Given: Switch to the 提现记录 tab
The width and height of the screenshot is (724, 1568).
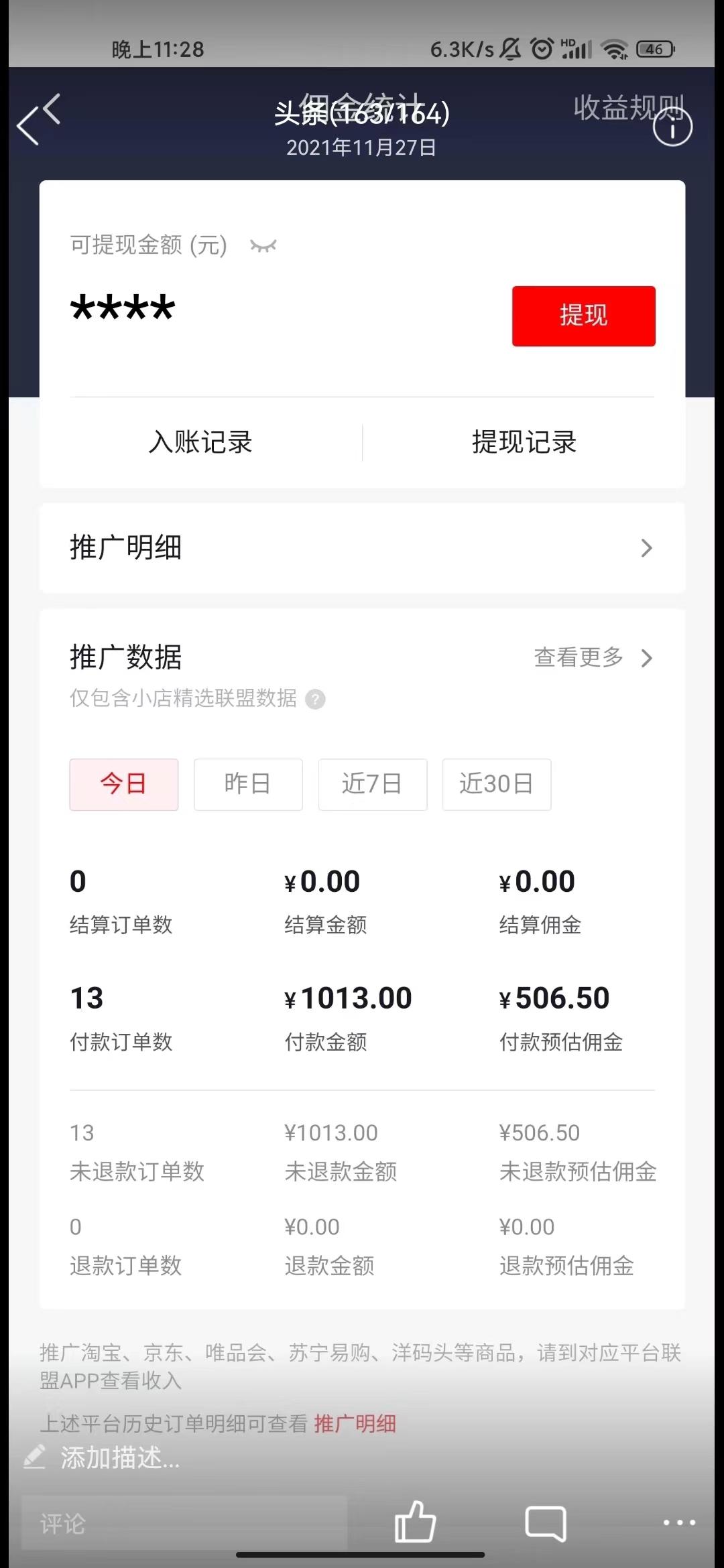Looking at the screenshot, I should click(x=524, y=442).
